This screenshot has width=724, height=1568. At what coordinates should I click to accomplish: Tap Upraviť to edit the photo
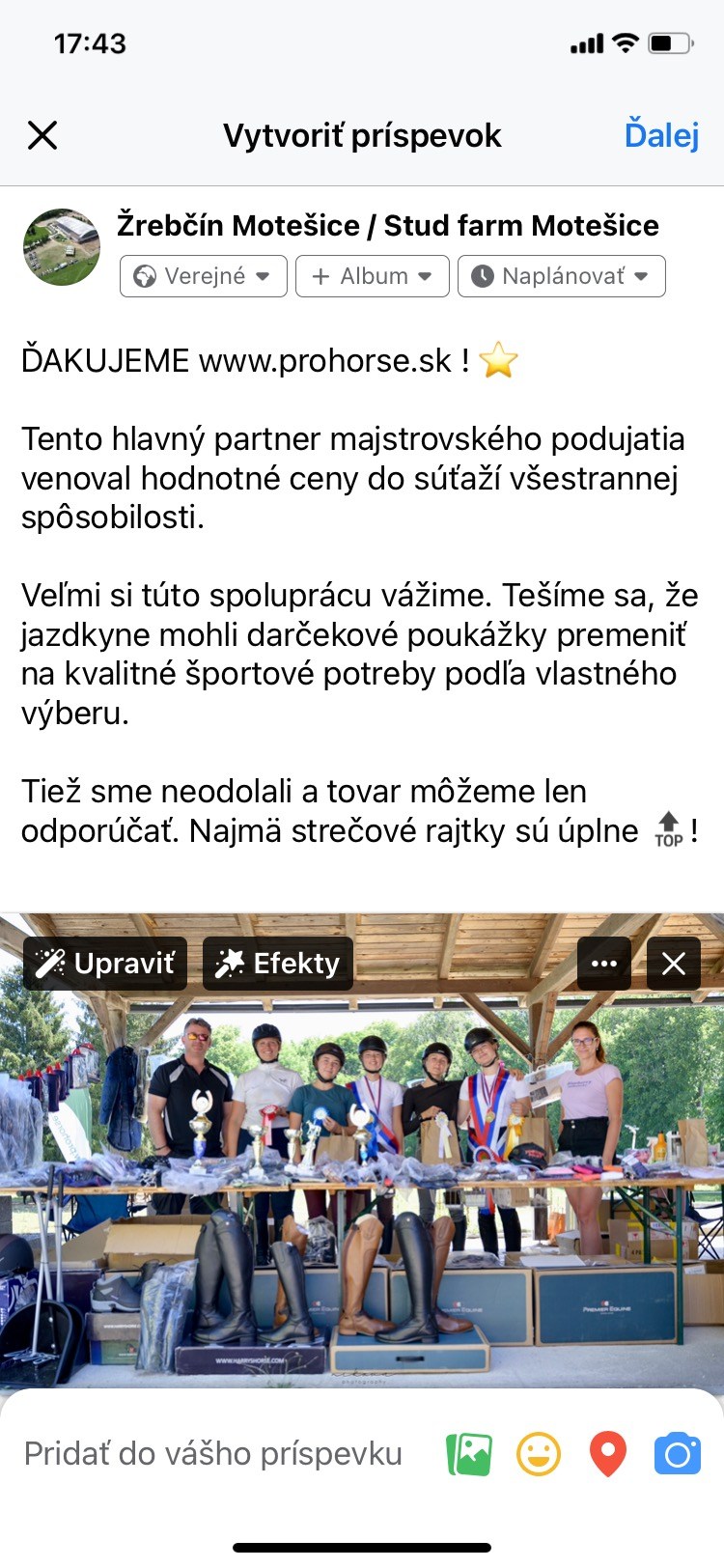(x=105, y=964)
